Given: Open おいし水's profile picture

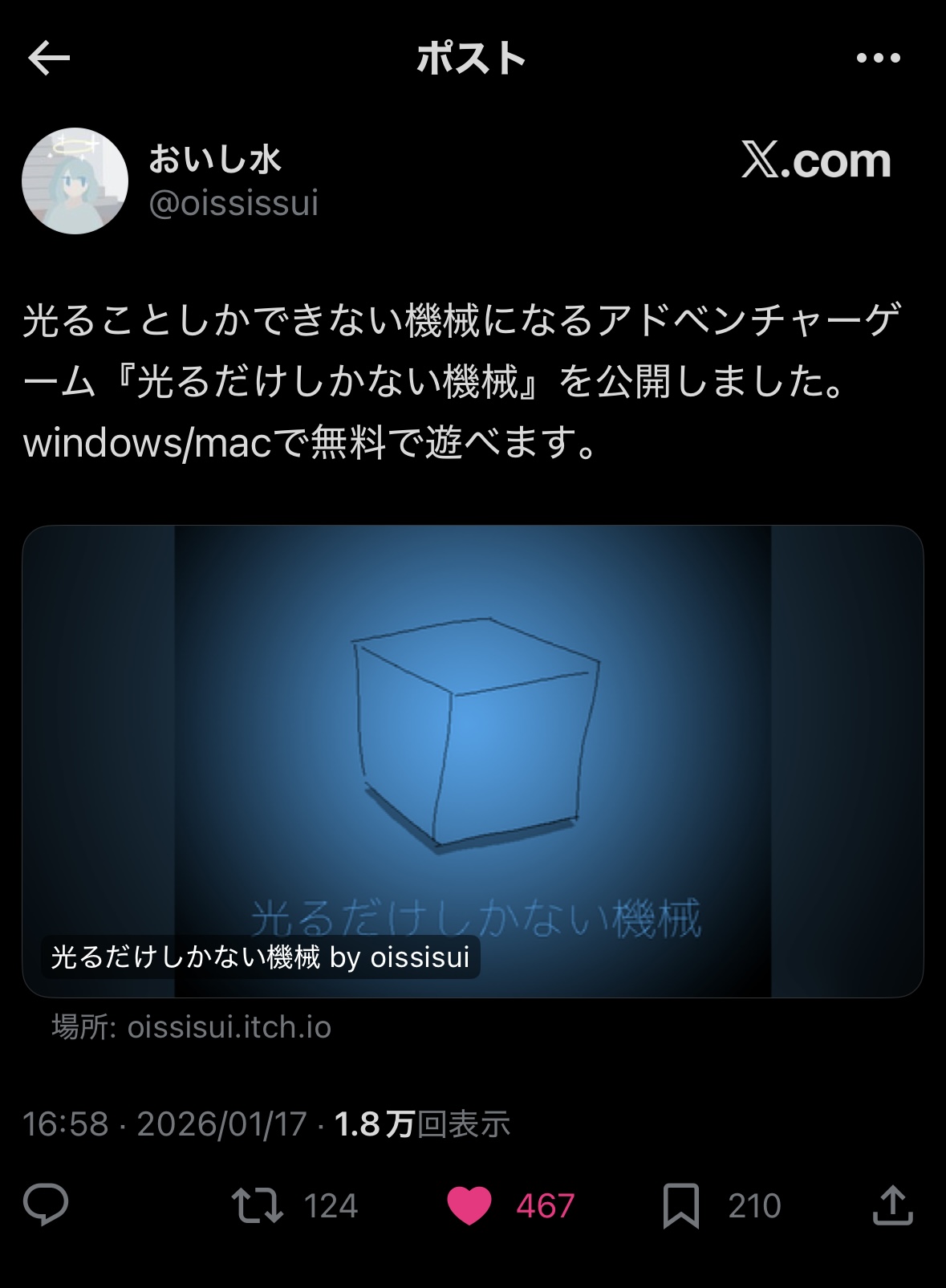Looking at the screenshot, I should tap(75, 181).
